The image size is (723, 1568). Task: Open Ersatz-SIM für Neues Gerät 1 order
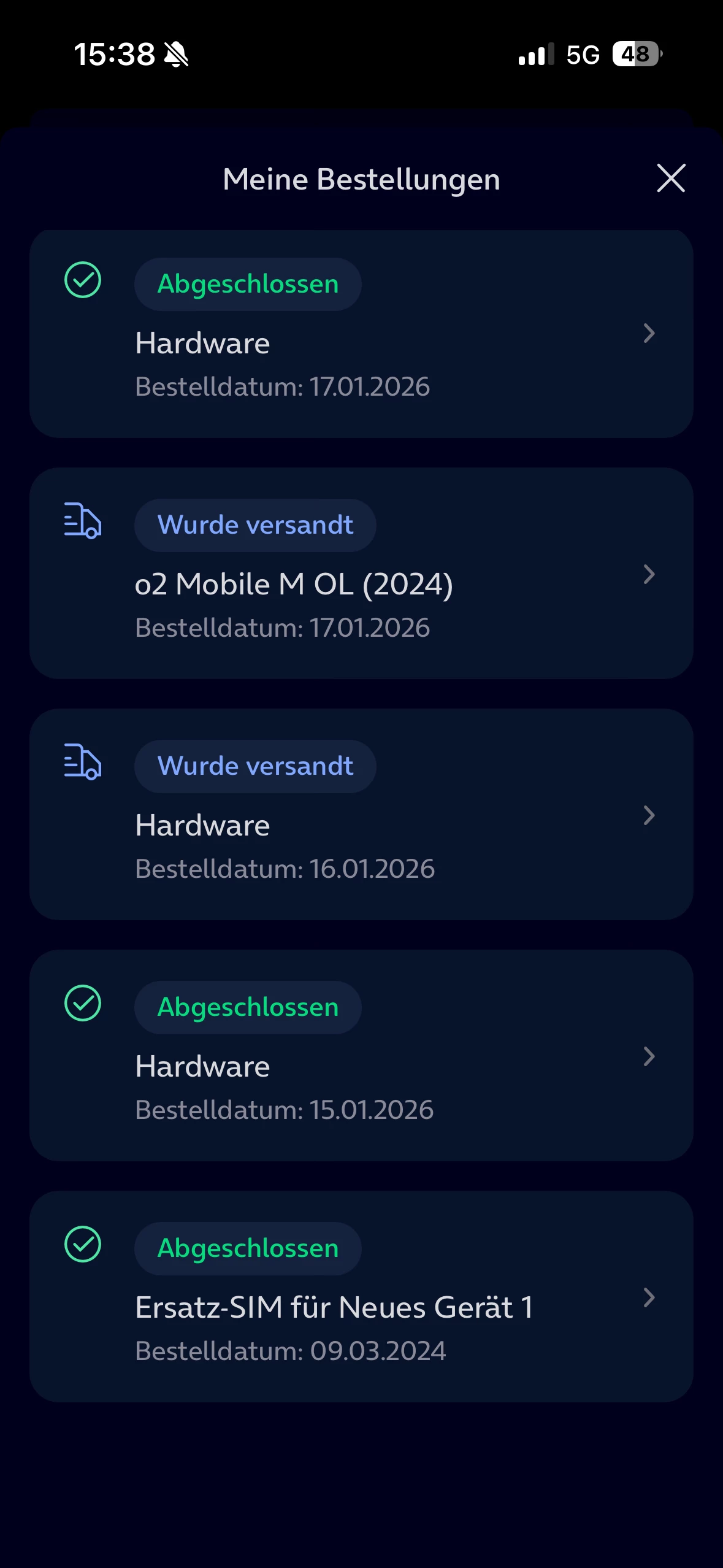point(361,1297)
